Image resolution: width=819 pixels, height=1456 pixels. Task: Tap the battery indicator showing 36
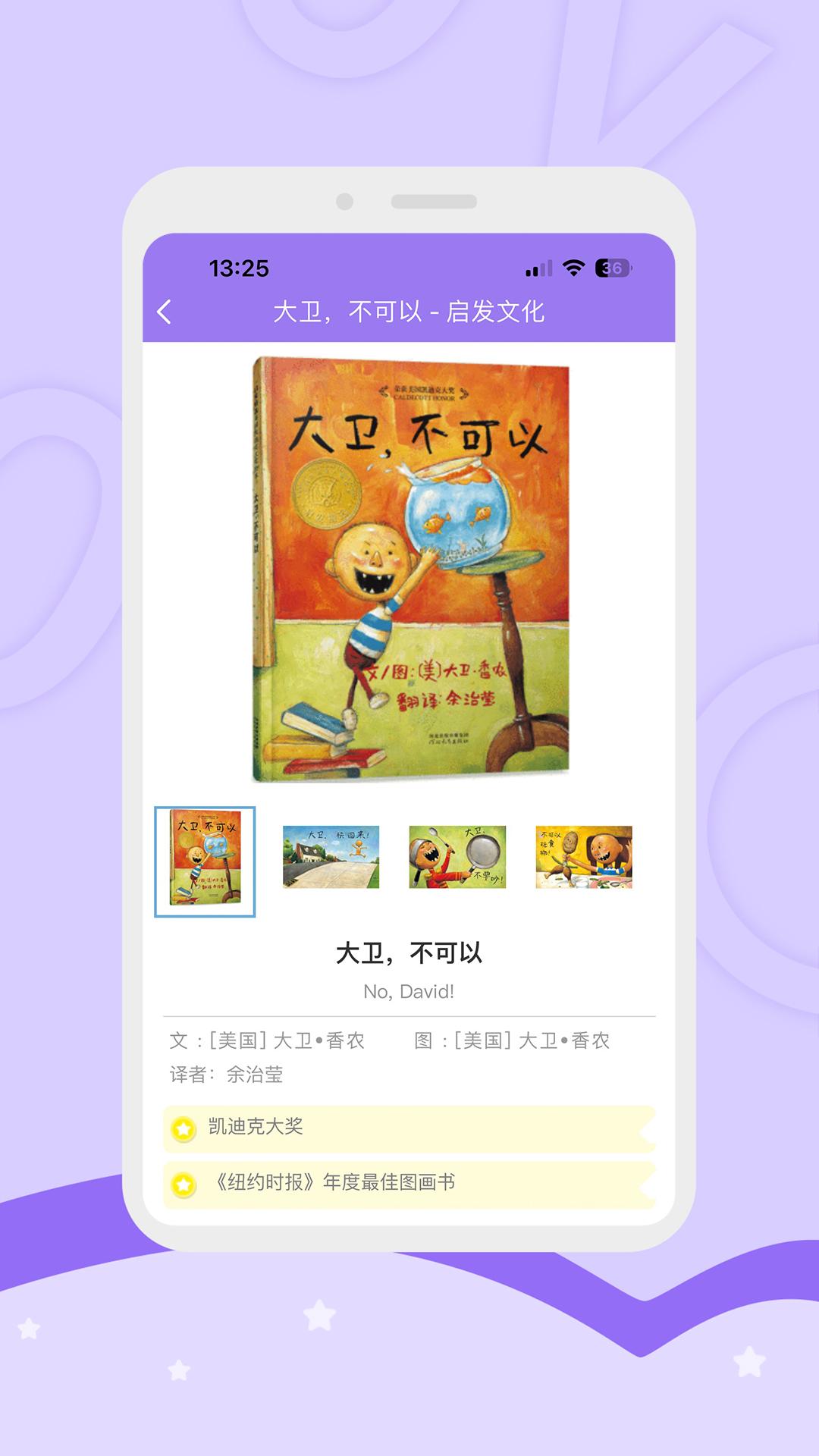pos(614,267)
